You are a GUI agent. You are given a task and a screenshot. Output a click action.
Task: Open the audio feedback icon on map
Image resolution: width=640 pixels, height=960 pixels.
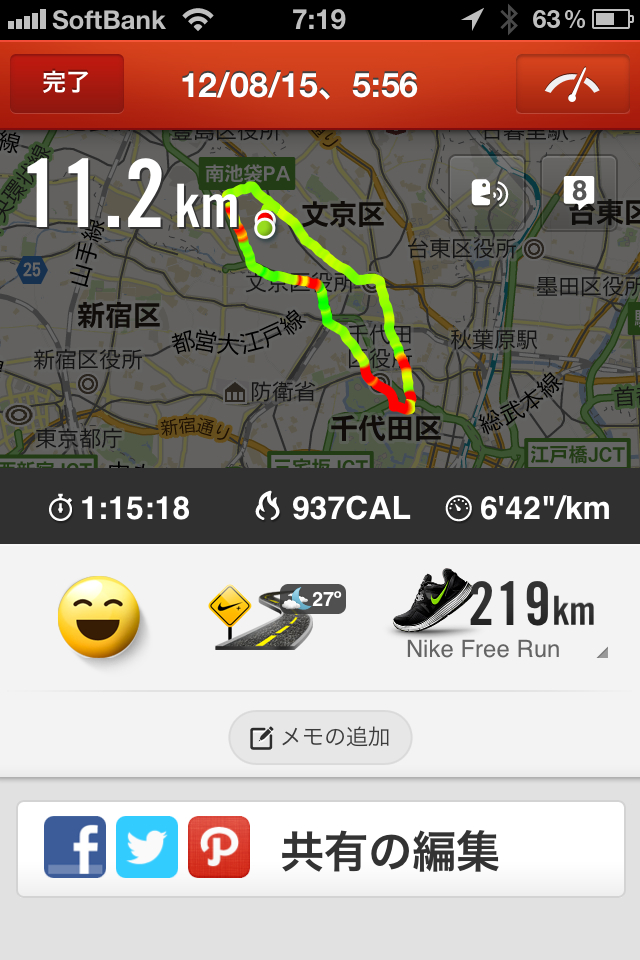point(487,193)
